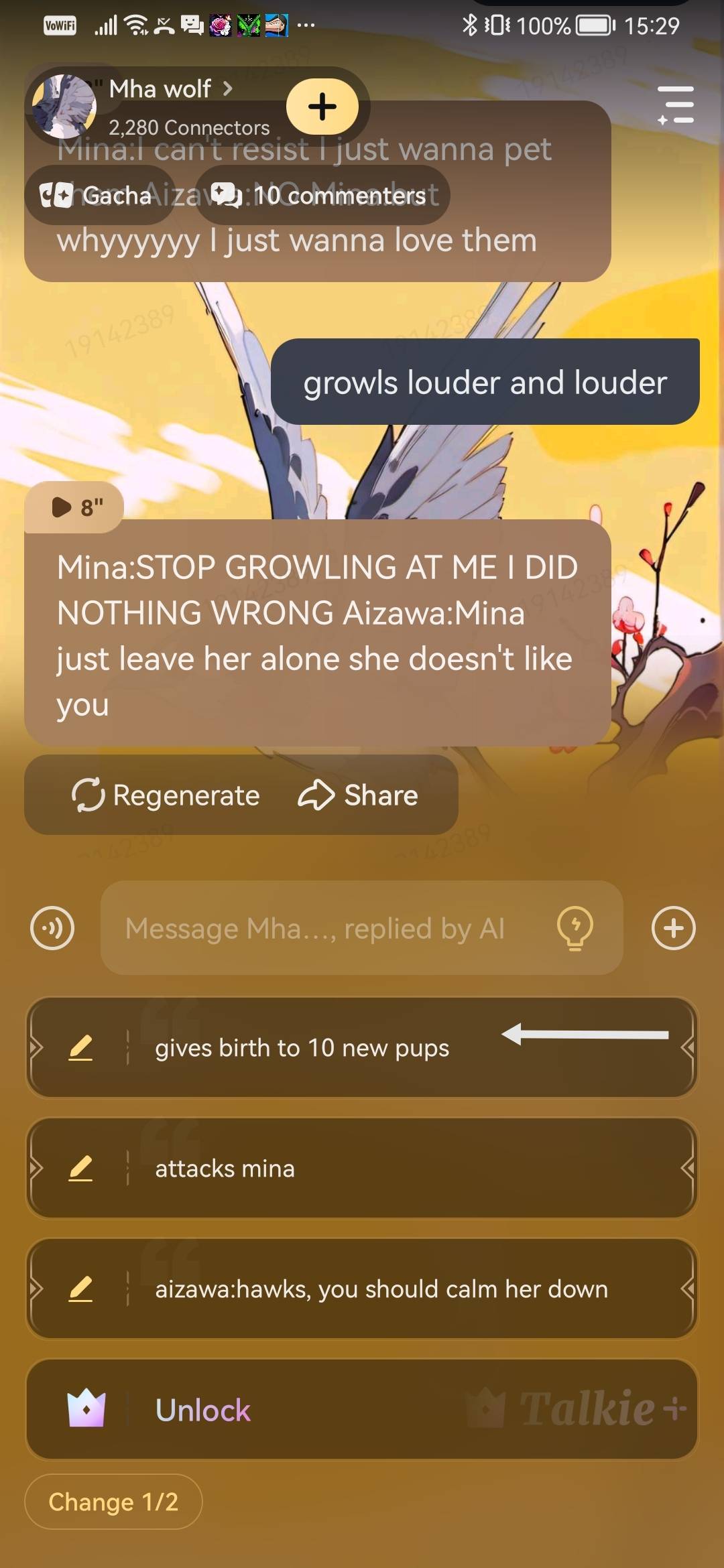Viewport: 724px width, 1568px height.
Task: Edit the 'attacks mina' suggestion with the pencil
Action: [x=80, y=1169]
